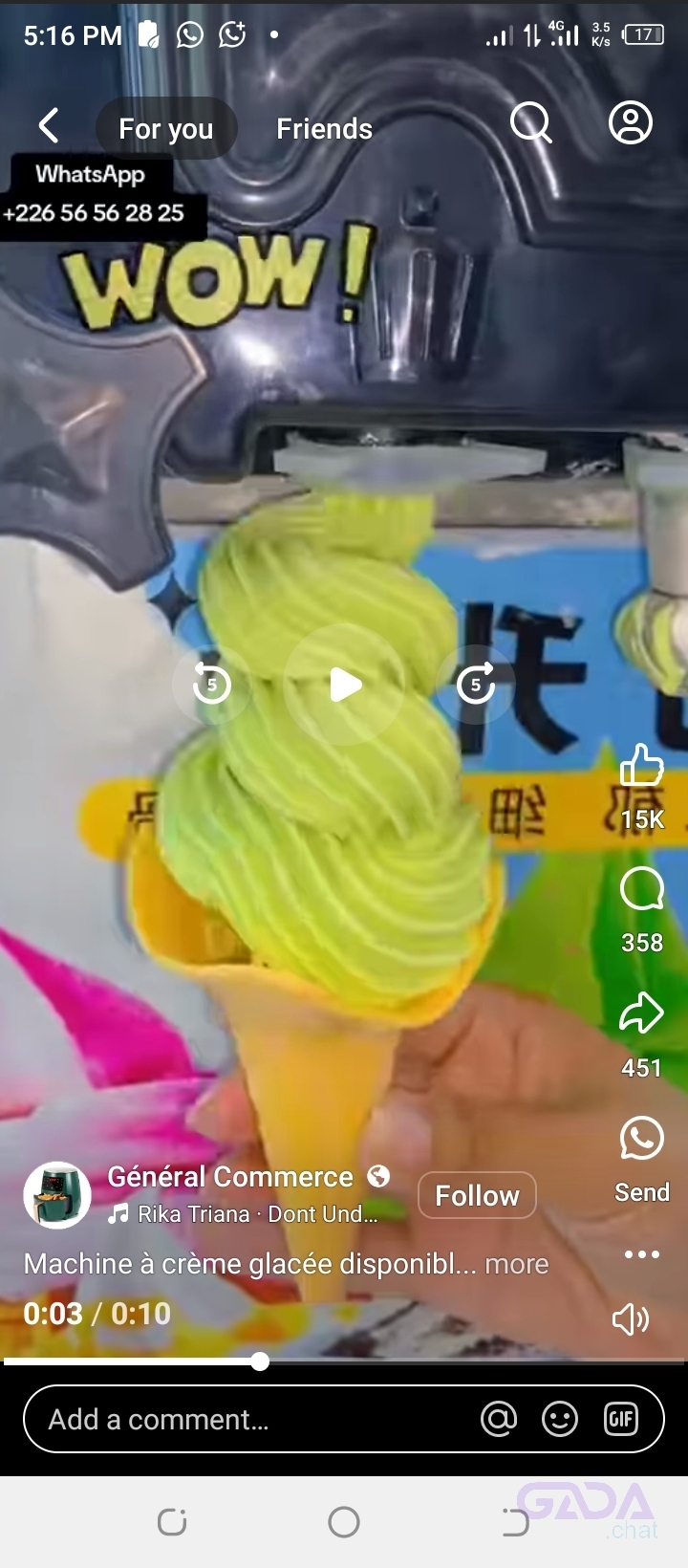The width and height of the screenshot is (688, 1568).
Task: Share this video via arrow icon
Action: pos(642,1013)
